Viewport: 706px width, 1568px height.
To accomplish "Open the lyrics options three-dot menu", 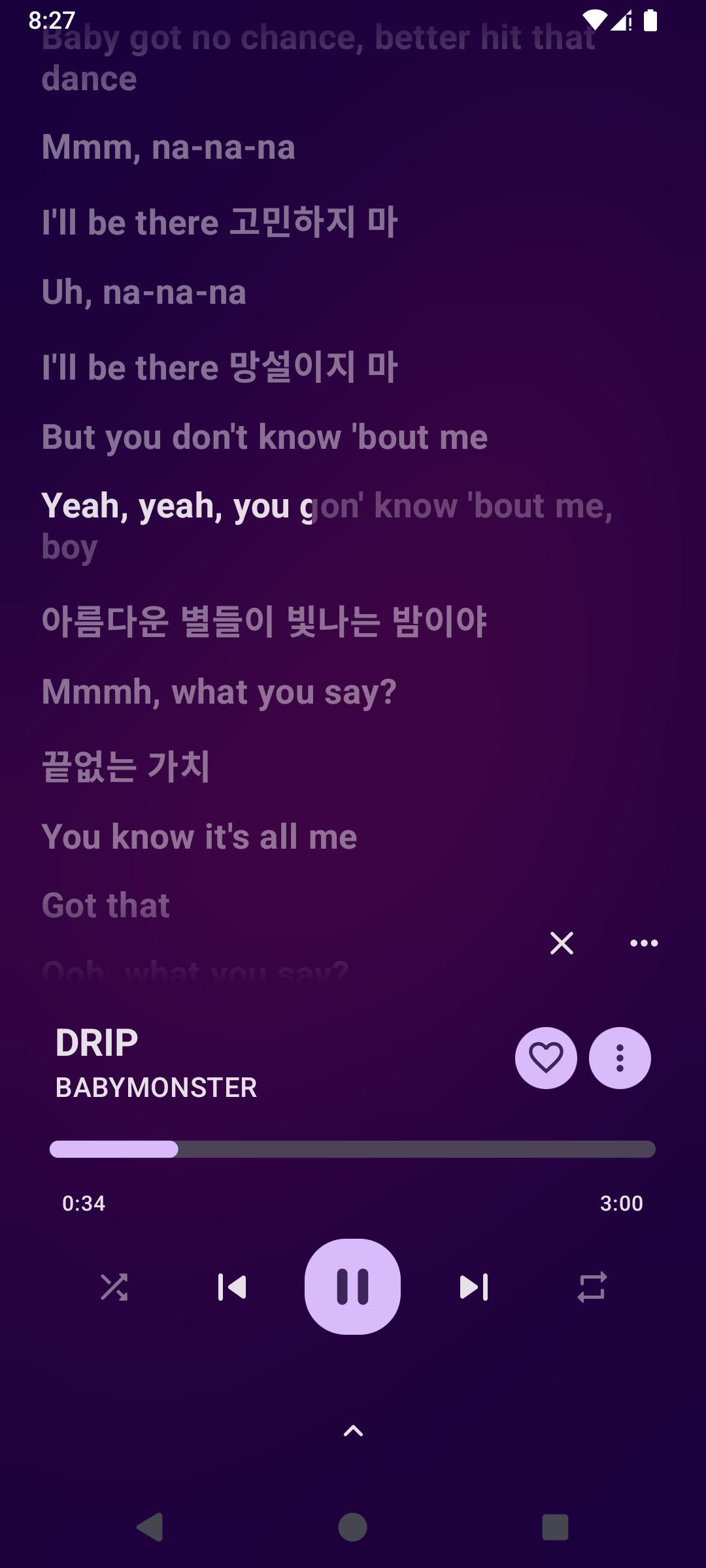I will (x=644, y=943).
